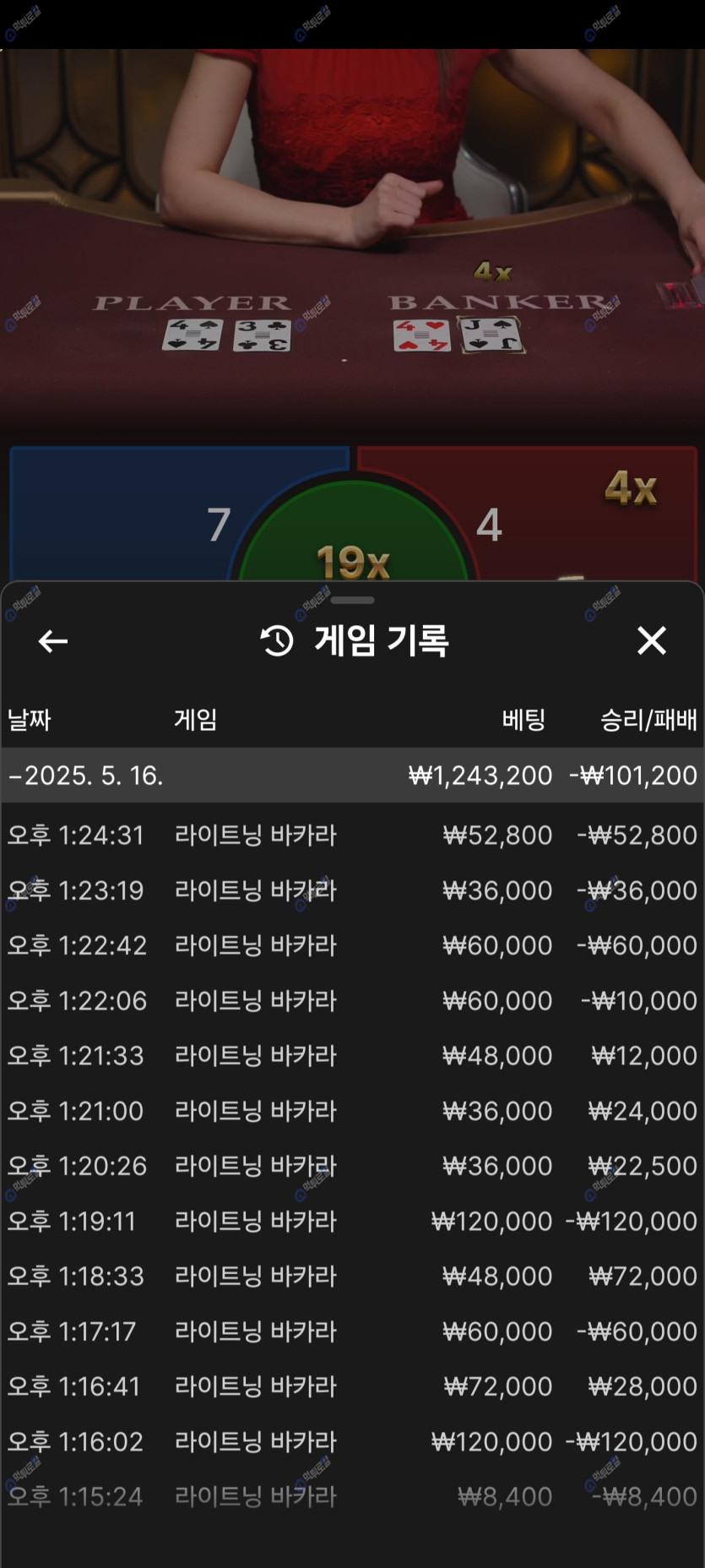Close the game history sheet

(651, 640)
